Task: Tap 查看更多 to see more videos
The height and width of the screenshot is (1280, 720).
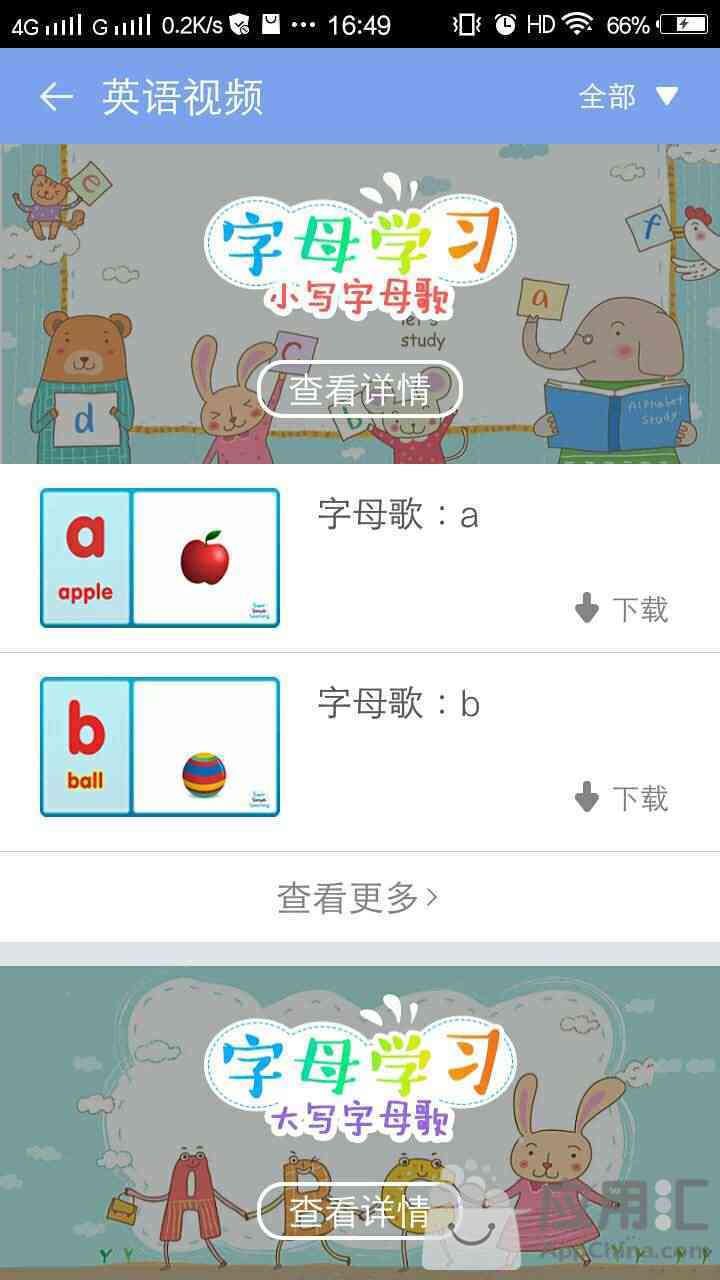Action: pos(358,898)
